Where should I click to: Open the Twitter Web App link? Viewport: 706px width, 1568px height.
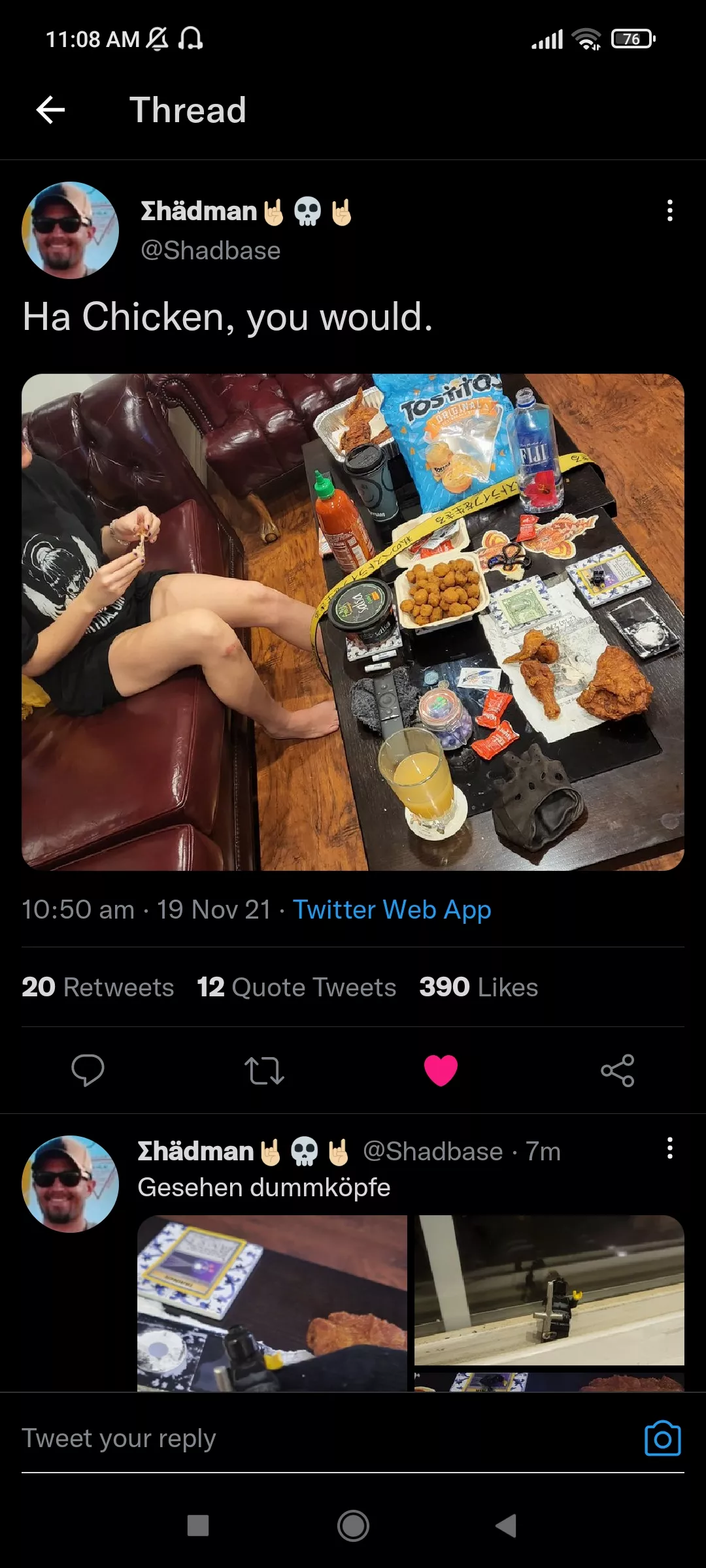point(392,909)
